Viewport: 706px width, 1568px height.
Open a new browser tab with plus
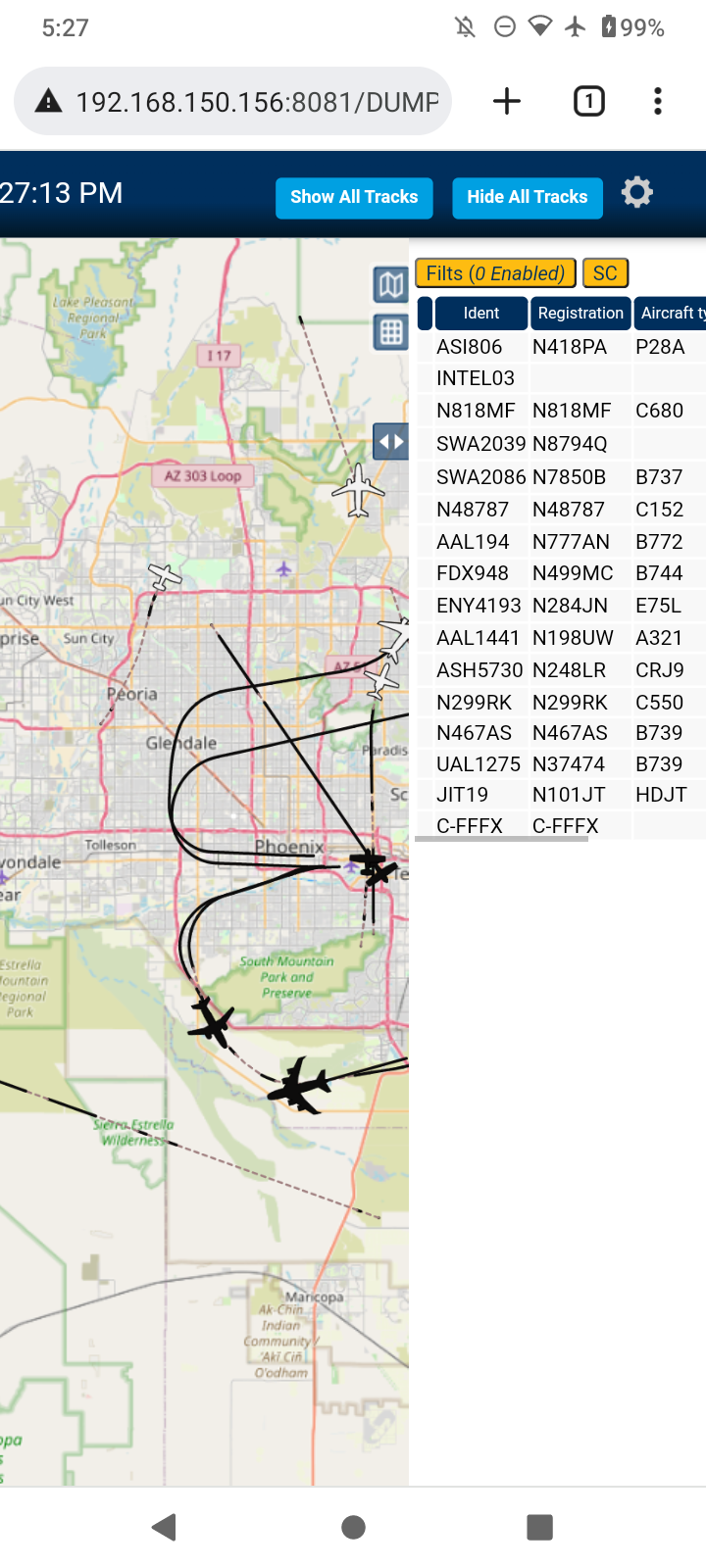pyautogui.click(x=507, y=101)
